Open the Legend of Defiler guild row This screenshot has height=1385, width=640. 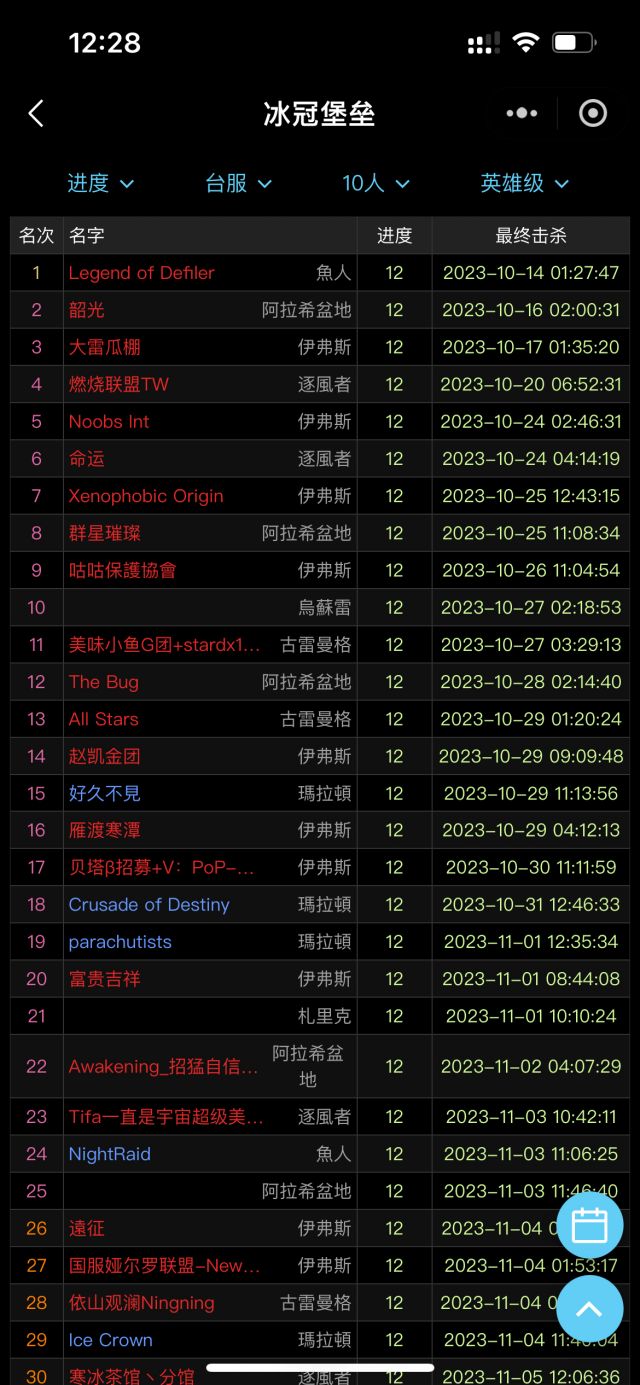(x=141, y=273)
